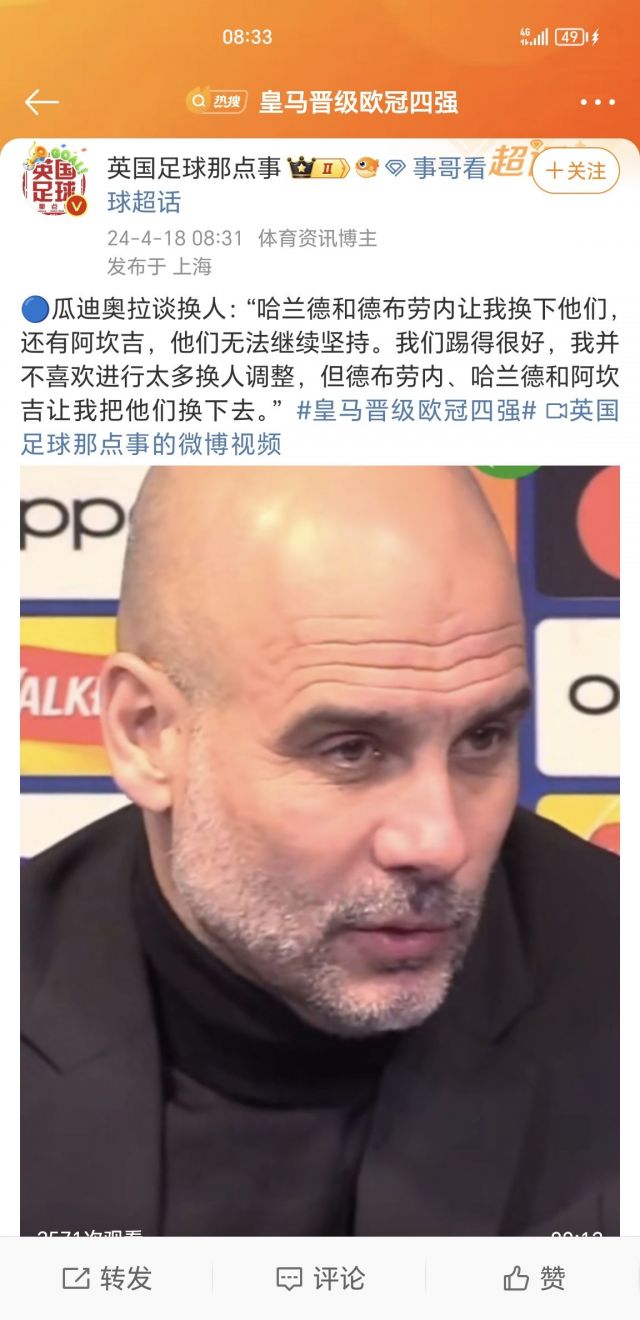This screenshot has width=640, height=1320.
Task: Go back using the arrow icon
Action: click(x=42, y=102)
